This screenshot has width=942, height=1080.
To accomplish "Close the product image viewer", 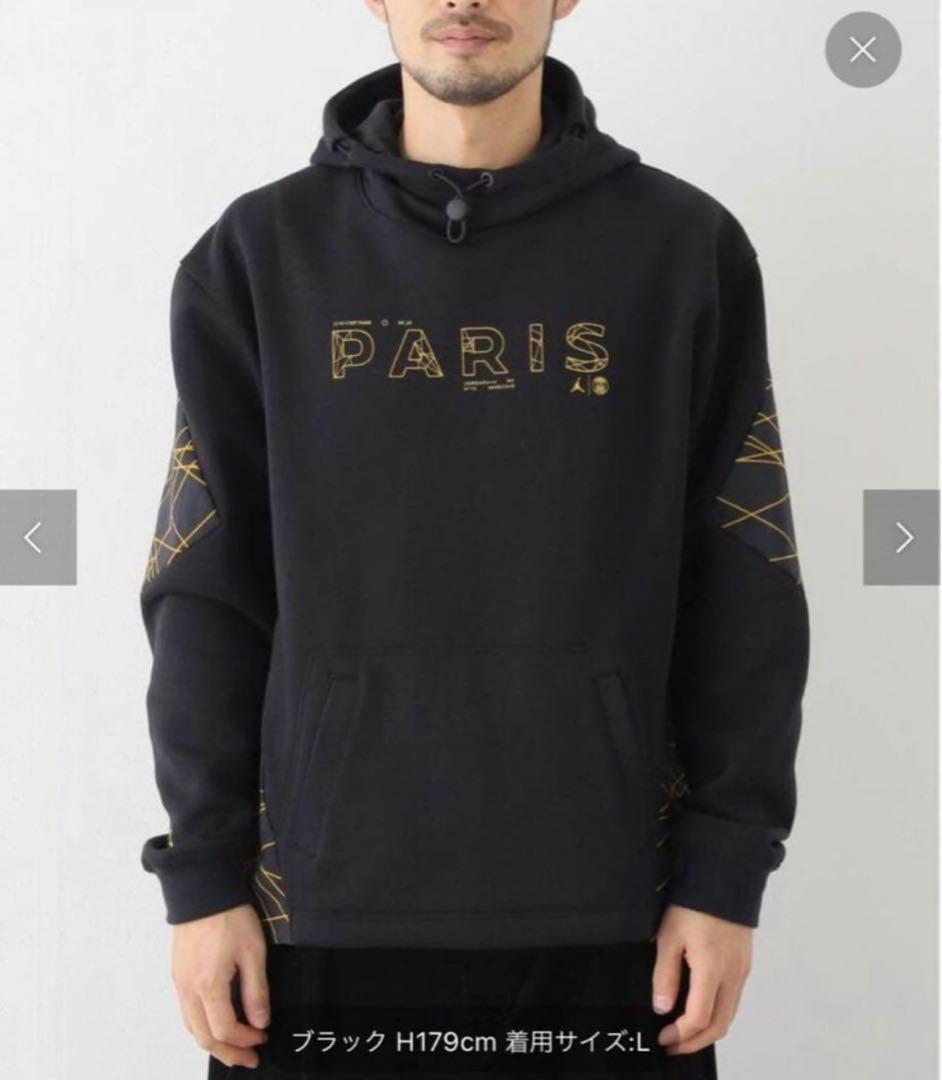I will tap(862, 50).
